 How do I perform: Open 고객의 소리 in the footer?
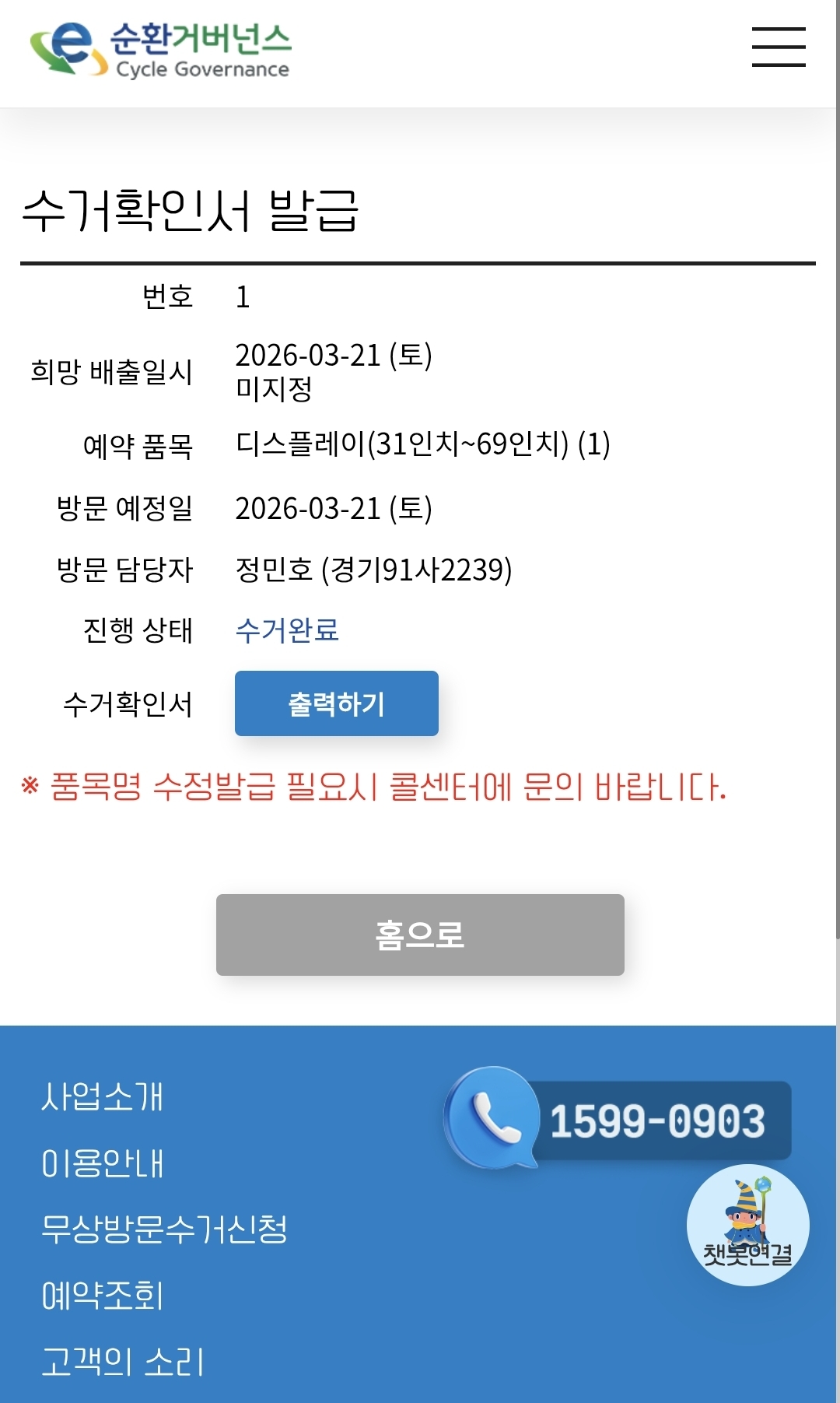(122, 1362)
